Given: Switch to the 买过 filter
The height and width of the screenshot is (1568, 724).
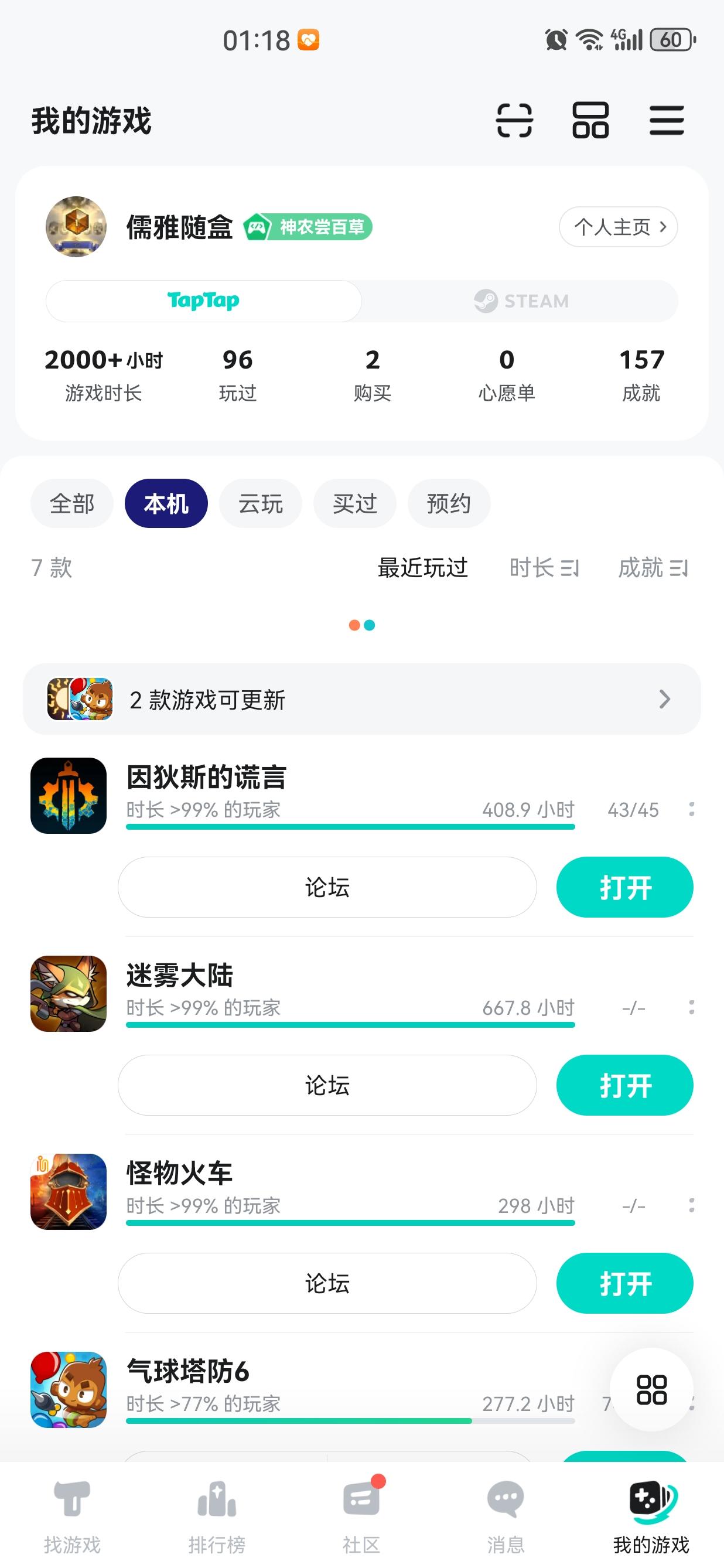Looking at the screenshot, I should tap(355, 503).
